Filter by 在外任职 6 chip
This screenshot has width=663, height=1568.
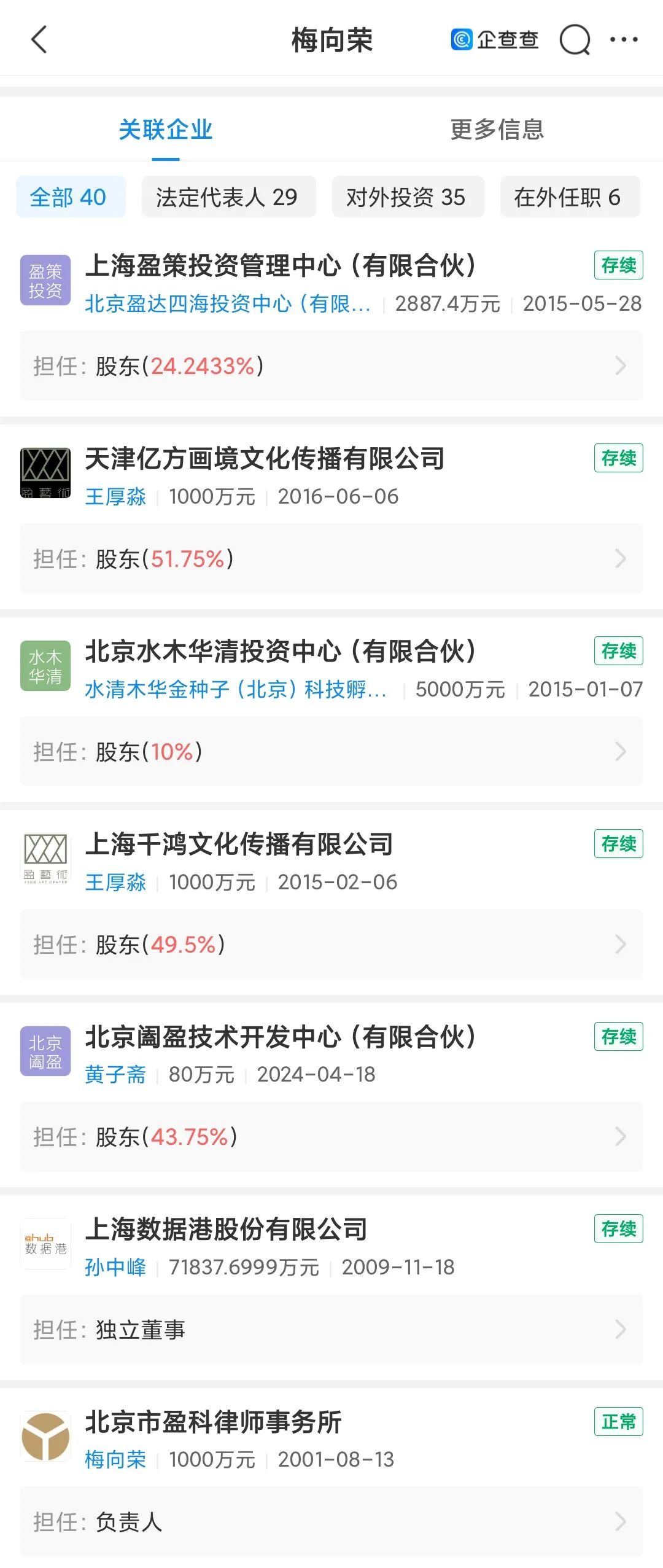tap(569, 197)
